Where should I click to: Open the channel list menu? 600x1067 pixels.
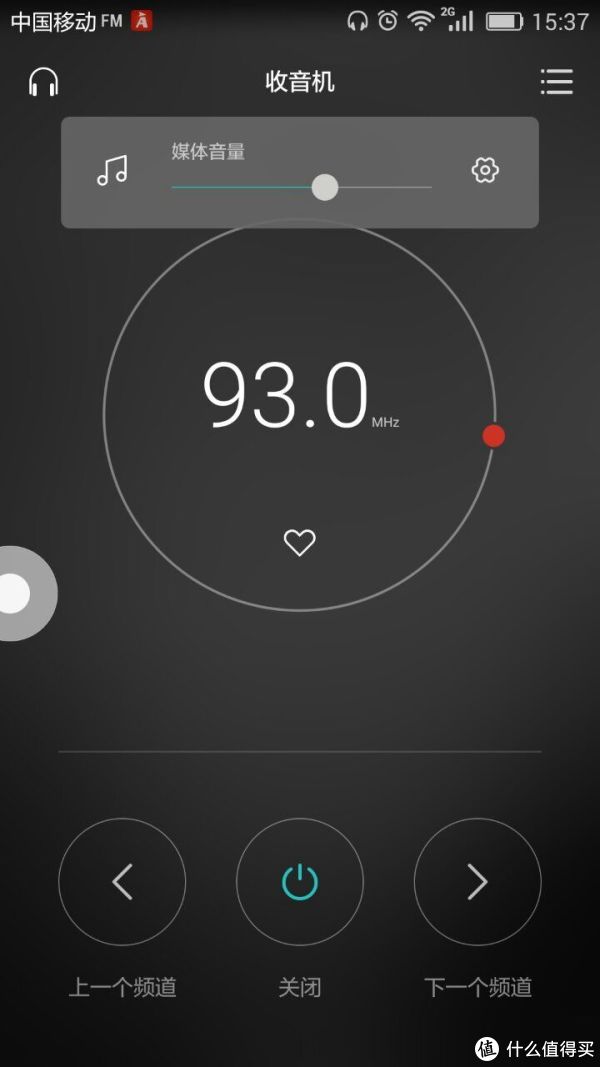556,82
